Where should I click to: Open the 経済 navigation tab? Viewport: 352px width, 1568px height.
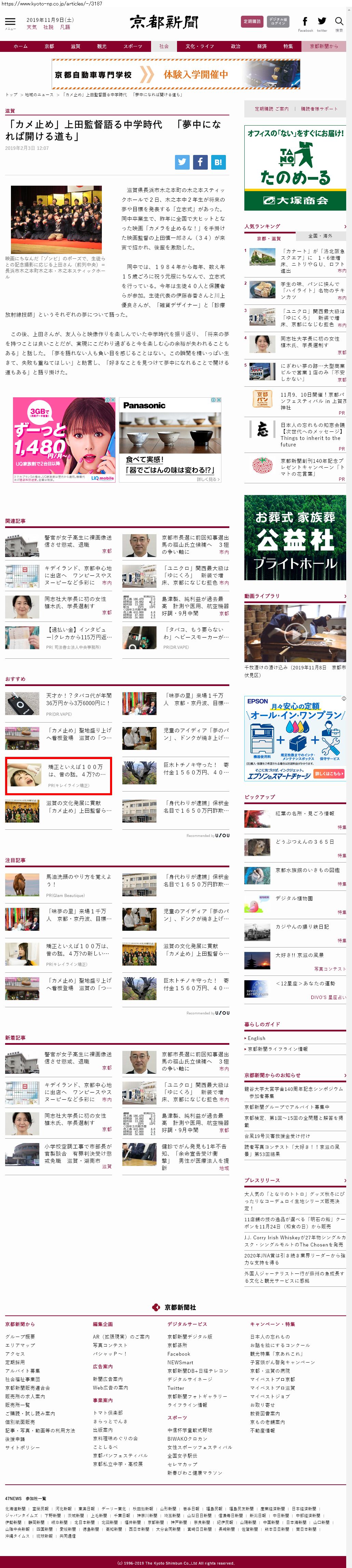[x=262, y=46]
